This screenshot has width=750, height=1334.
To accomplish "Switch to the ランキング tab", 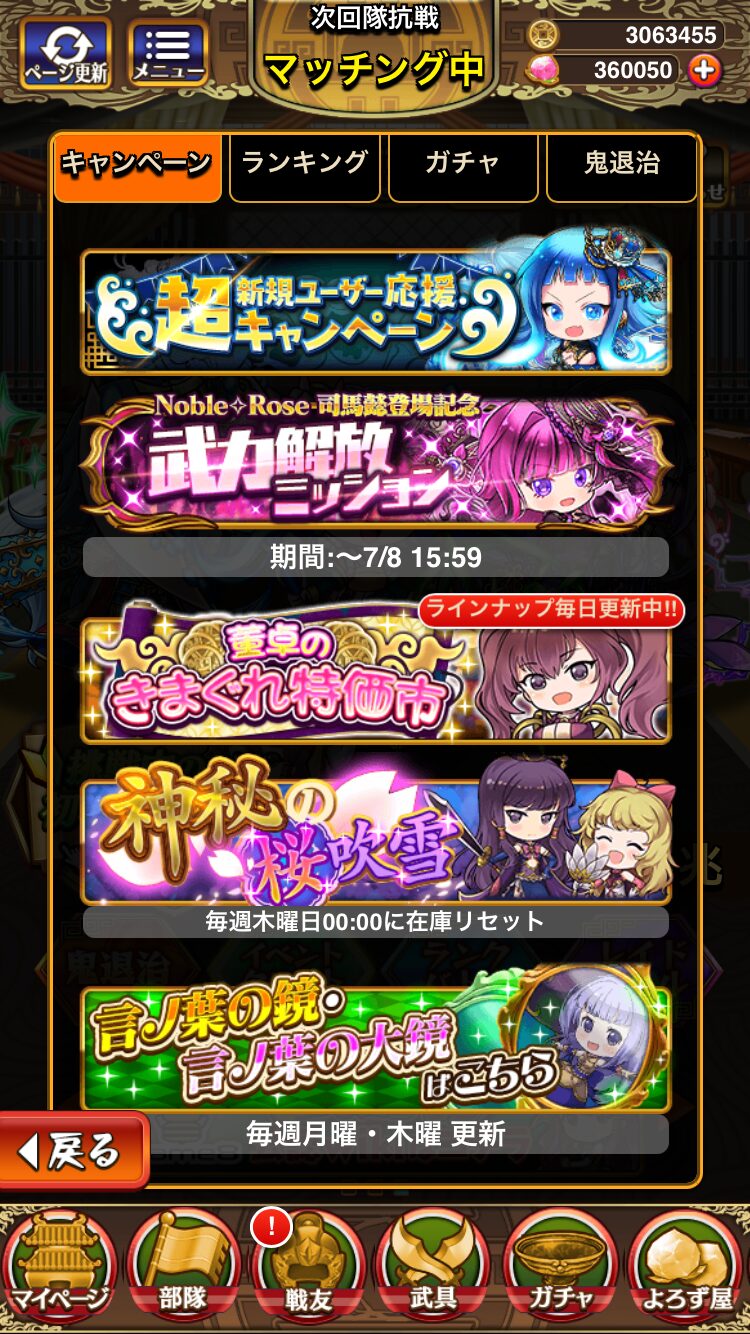I will [304, 166].
